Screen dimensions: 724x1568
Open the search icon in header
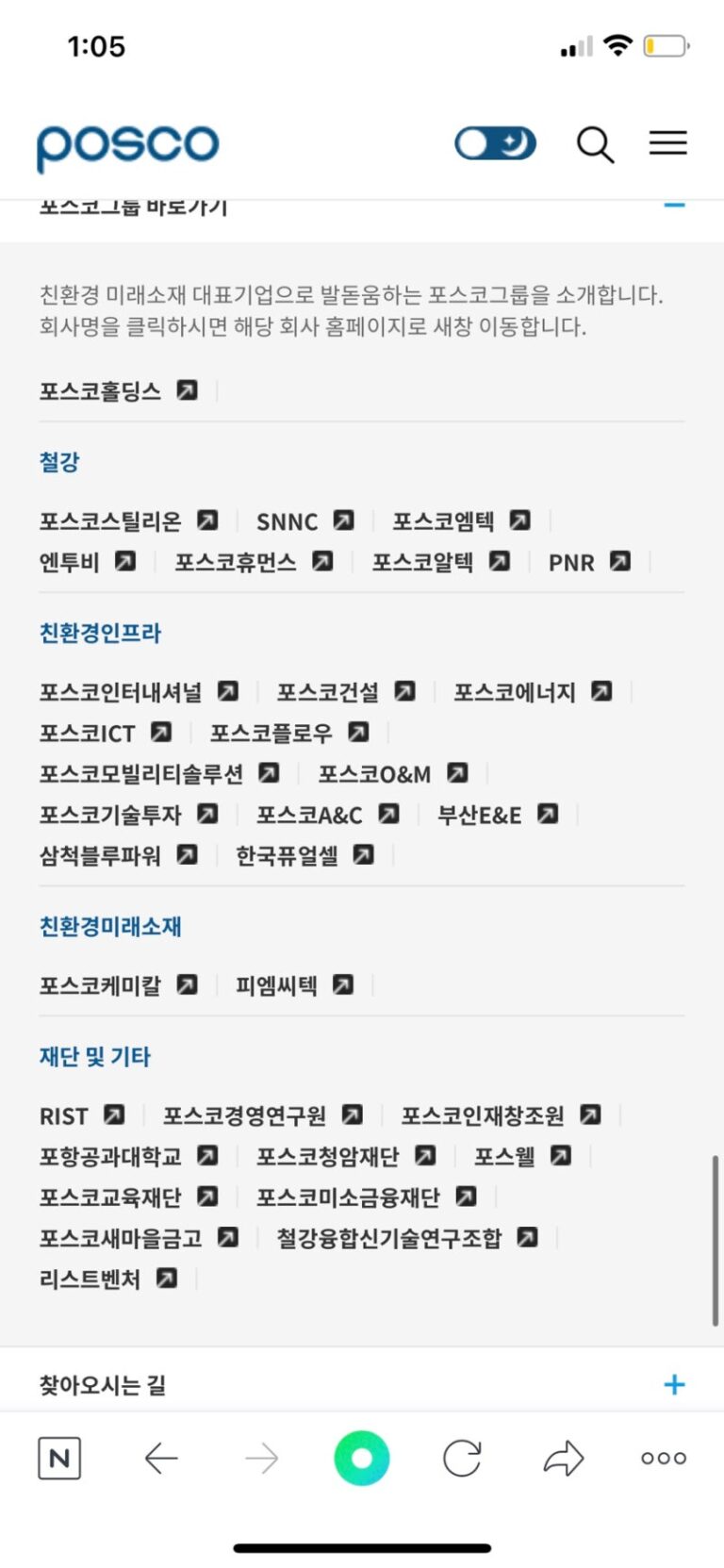point(595,145)
